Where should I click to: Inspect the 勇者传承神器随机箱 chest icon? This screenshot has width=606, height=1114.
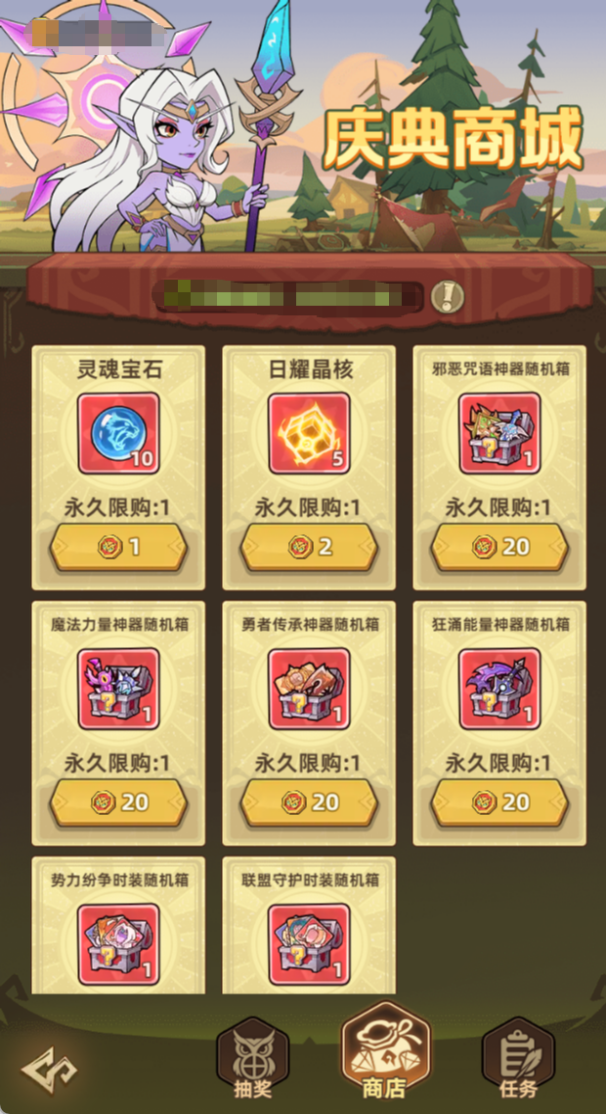click(x=309, y=688)
